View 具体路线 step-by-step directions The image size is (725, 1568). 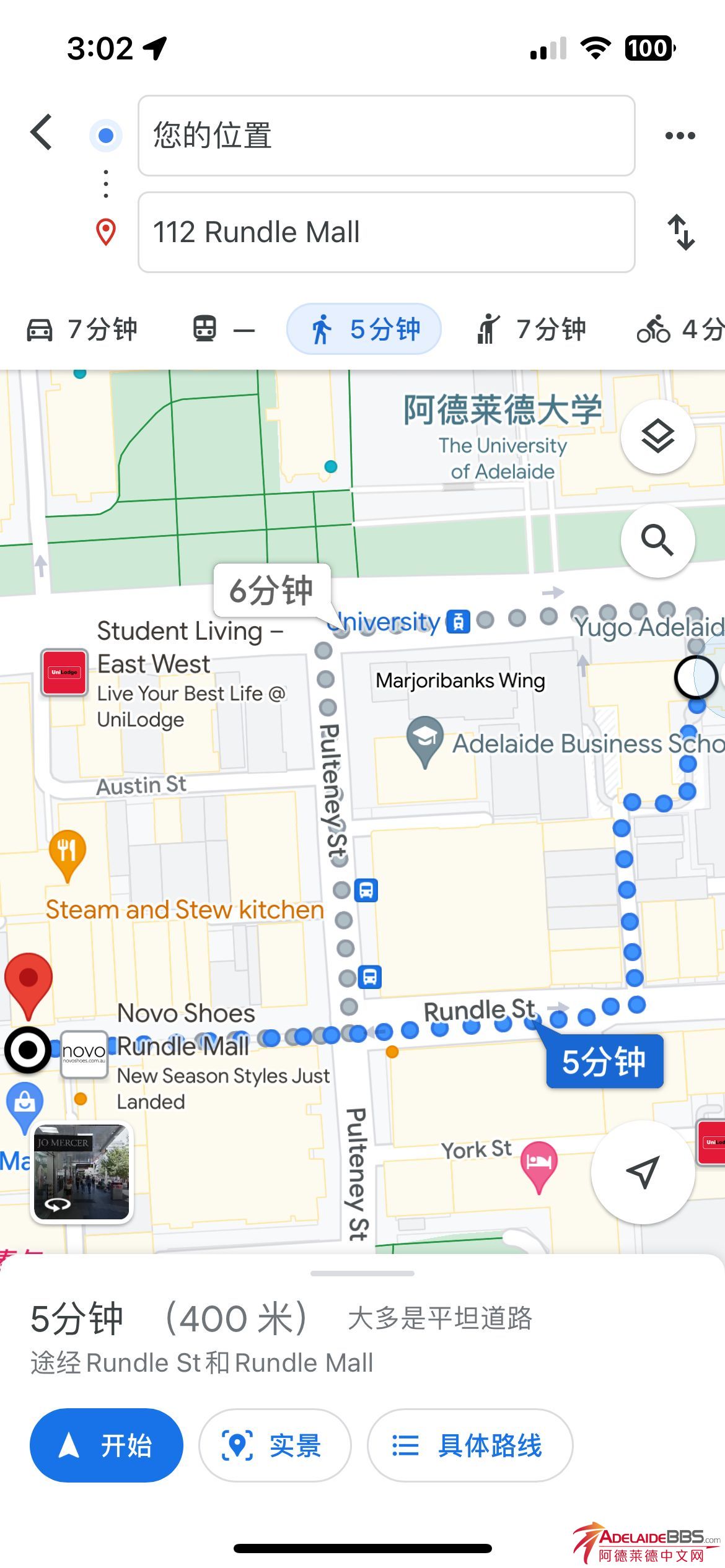point(470,1445)
